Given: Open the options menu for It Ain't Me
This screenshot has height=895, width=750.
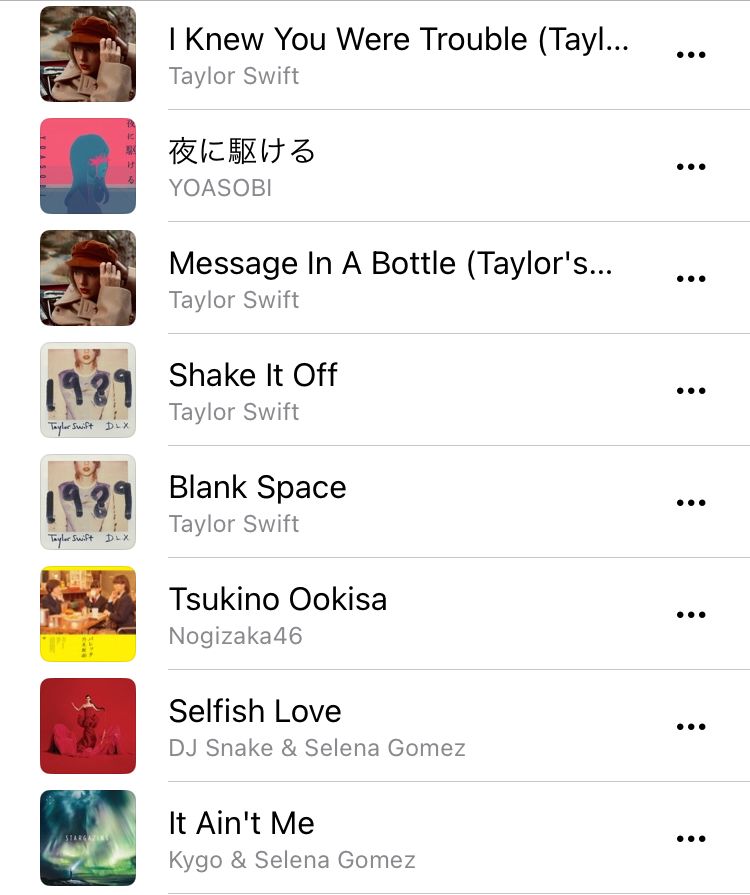Looking at the screenshot, I should coord(691,839).
